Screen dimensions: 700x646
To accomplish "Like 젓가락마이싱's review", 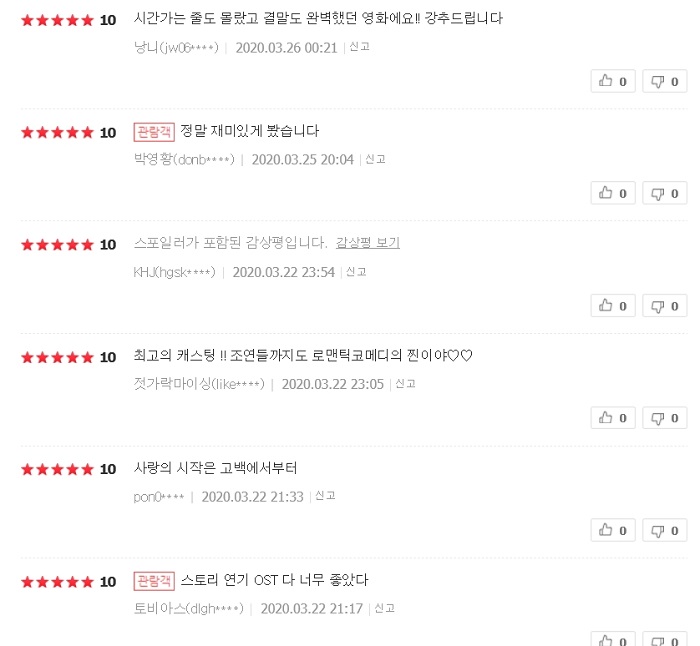I will coord(612,418).
